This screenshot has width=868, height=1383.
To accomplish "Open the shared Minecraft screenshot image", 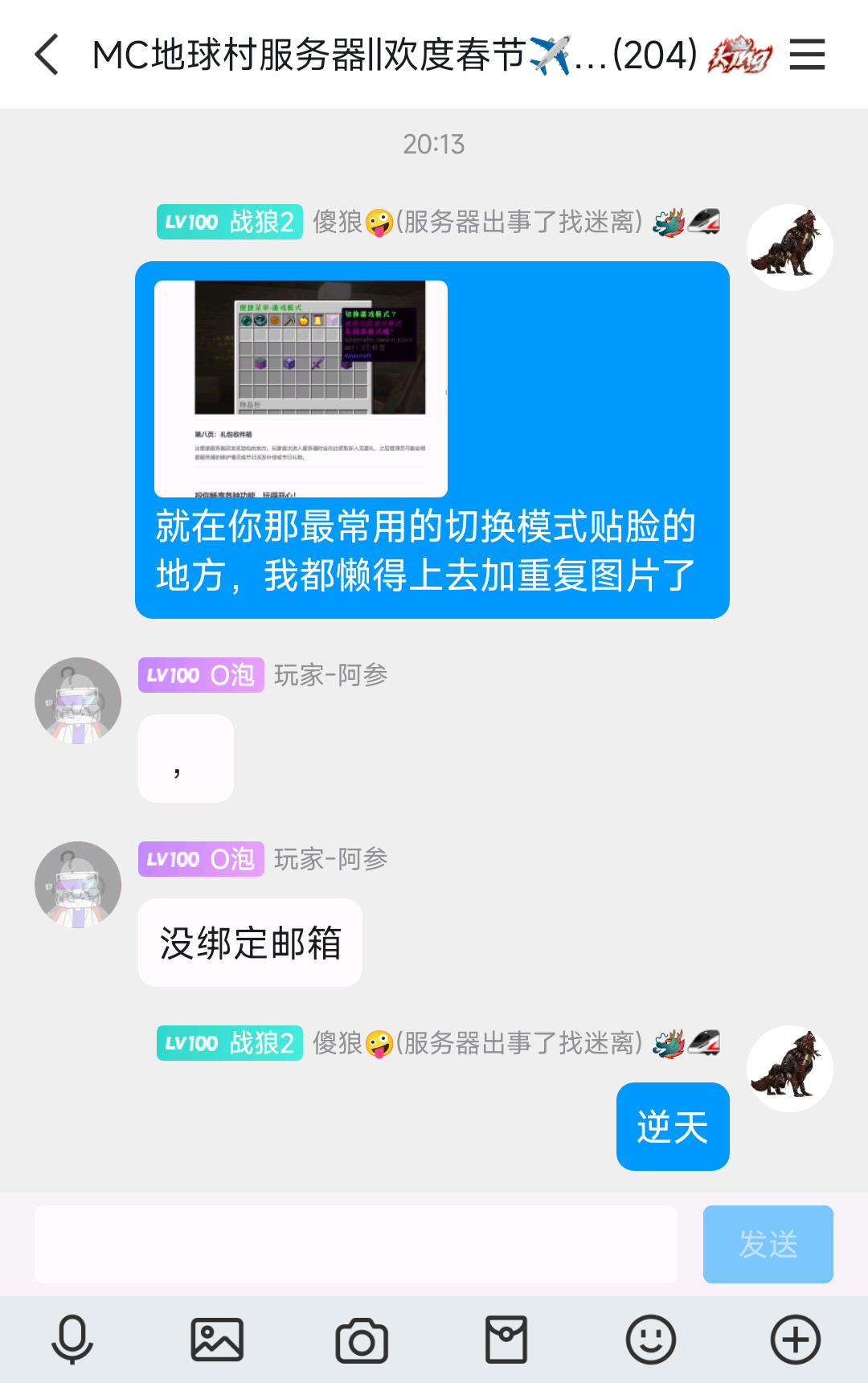I will tap(301, 388).
